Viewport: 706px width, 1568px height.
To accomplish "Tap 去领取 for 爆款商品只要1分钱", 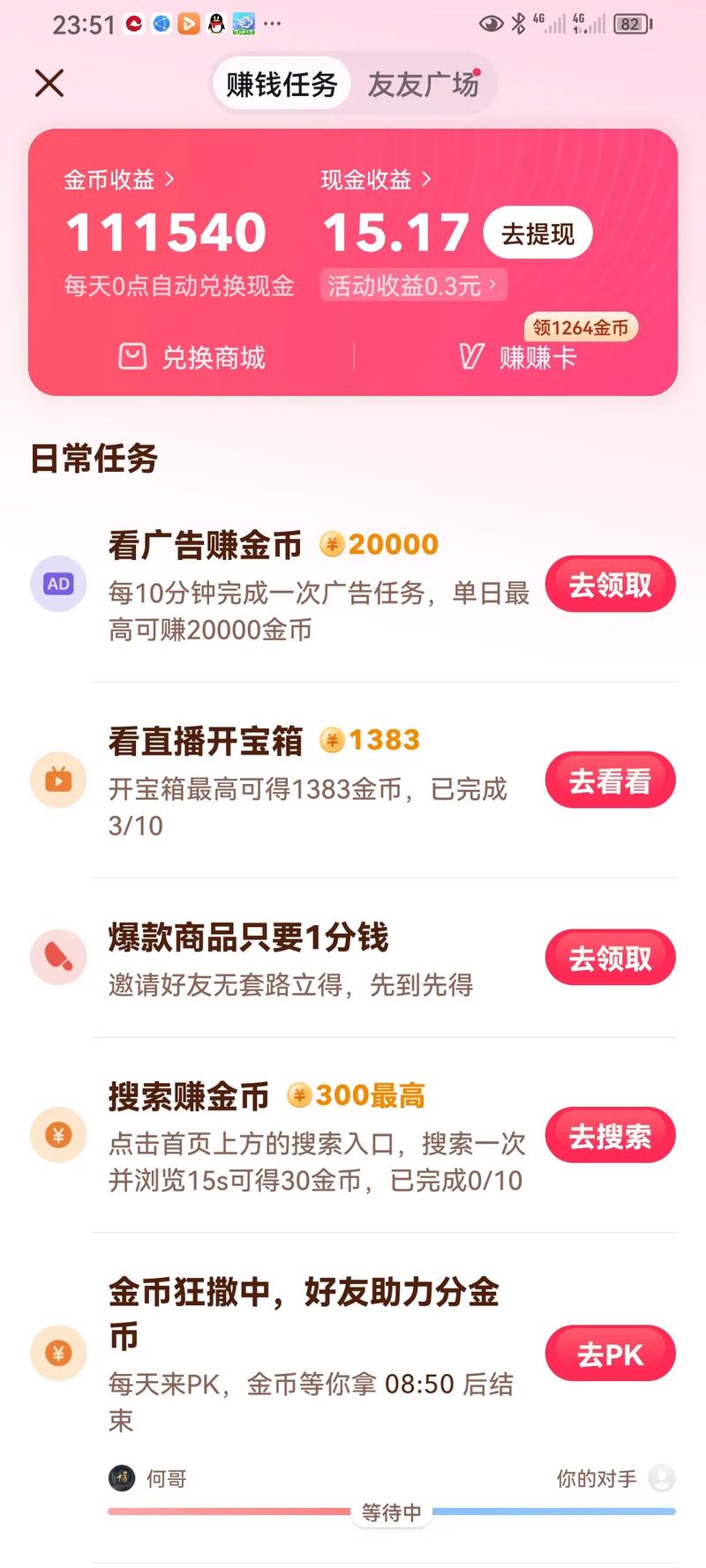I will point(610,958).
